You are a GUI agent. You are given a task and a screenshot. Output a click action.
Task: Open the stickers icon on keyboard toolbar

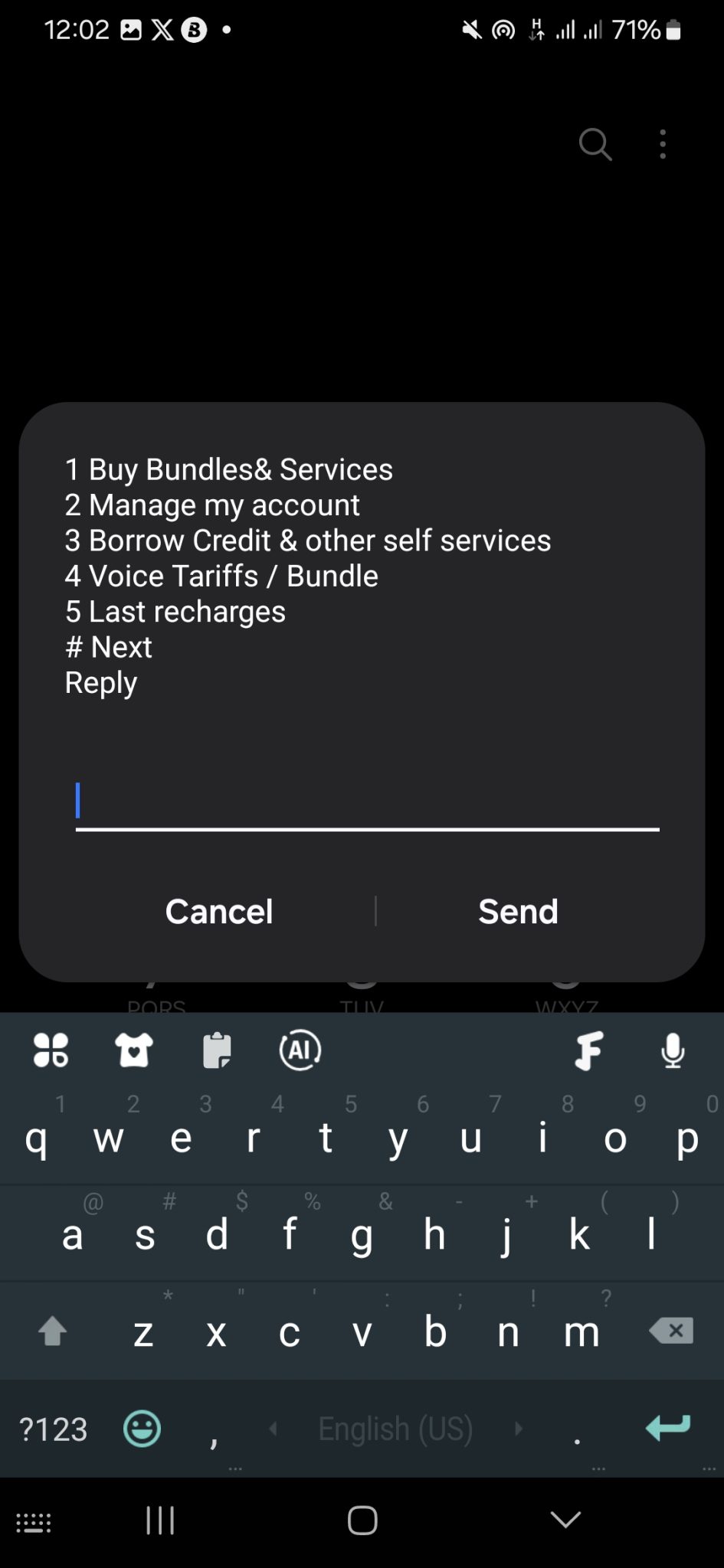(133, 1050)
